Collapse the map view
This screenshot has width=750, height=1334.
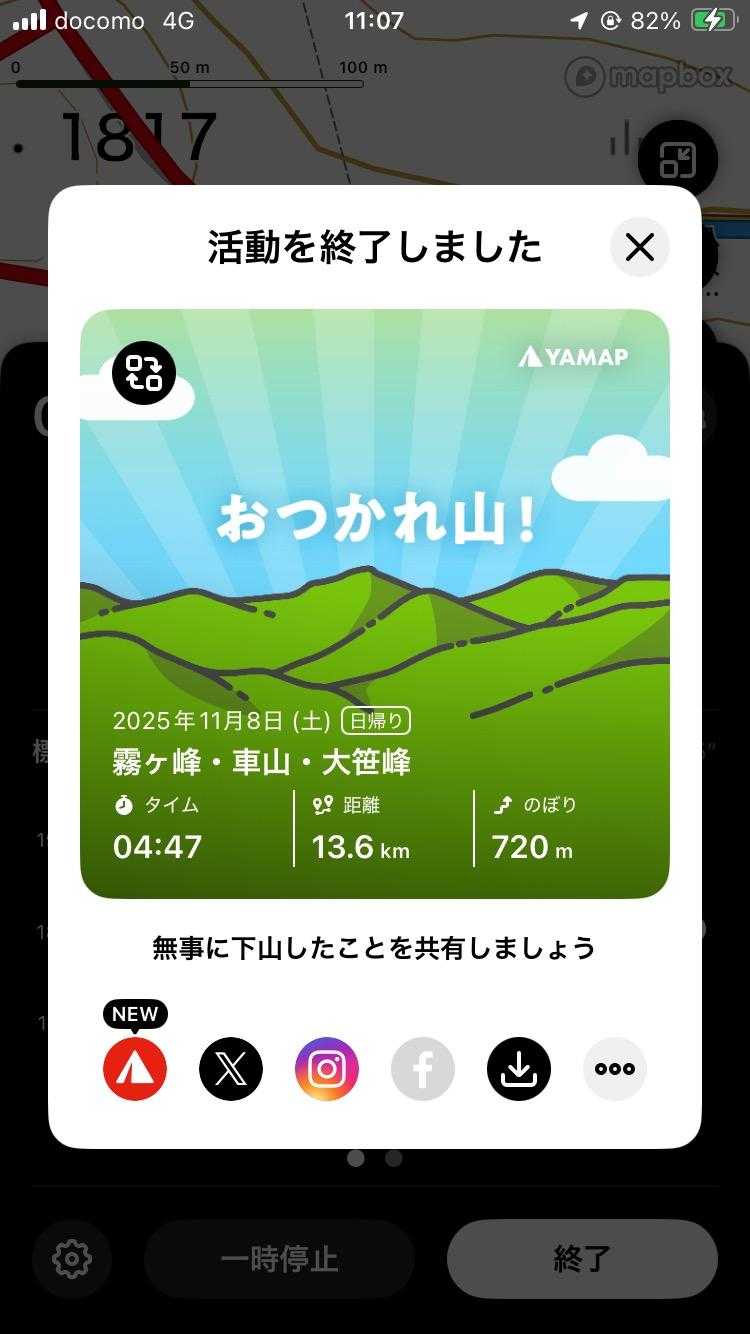pos(677,160)
